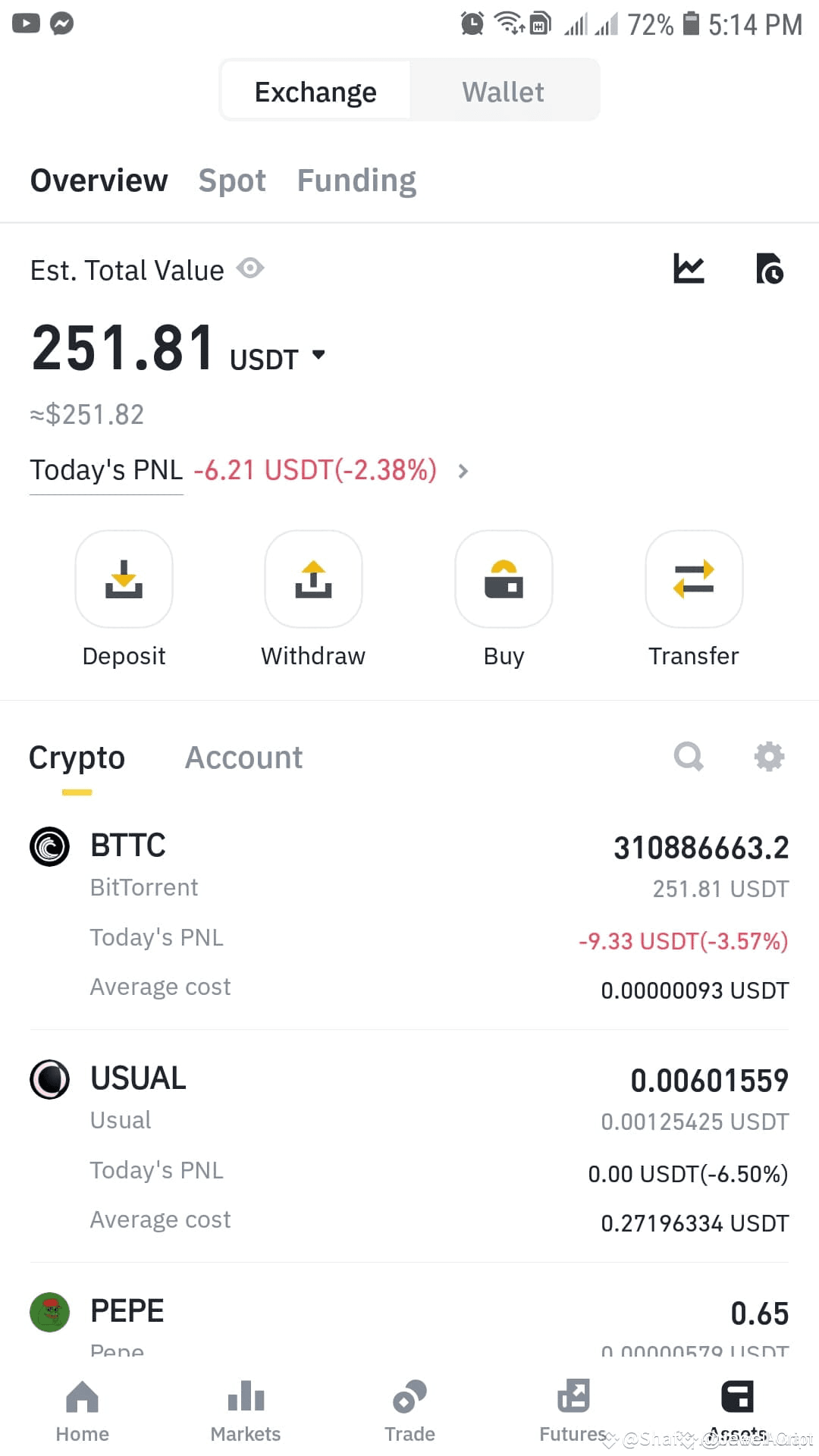819x1456 pixels.
Task: Navigate to the Futures section
Action: click(573, 1410)
